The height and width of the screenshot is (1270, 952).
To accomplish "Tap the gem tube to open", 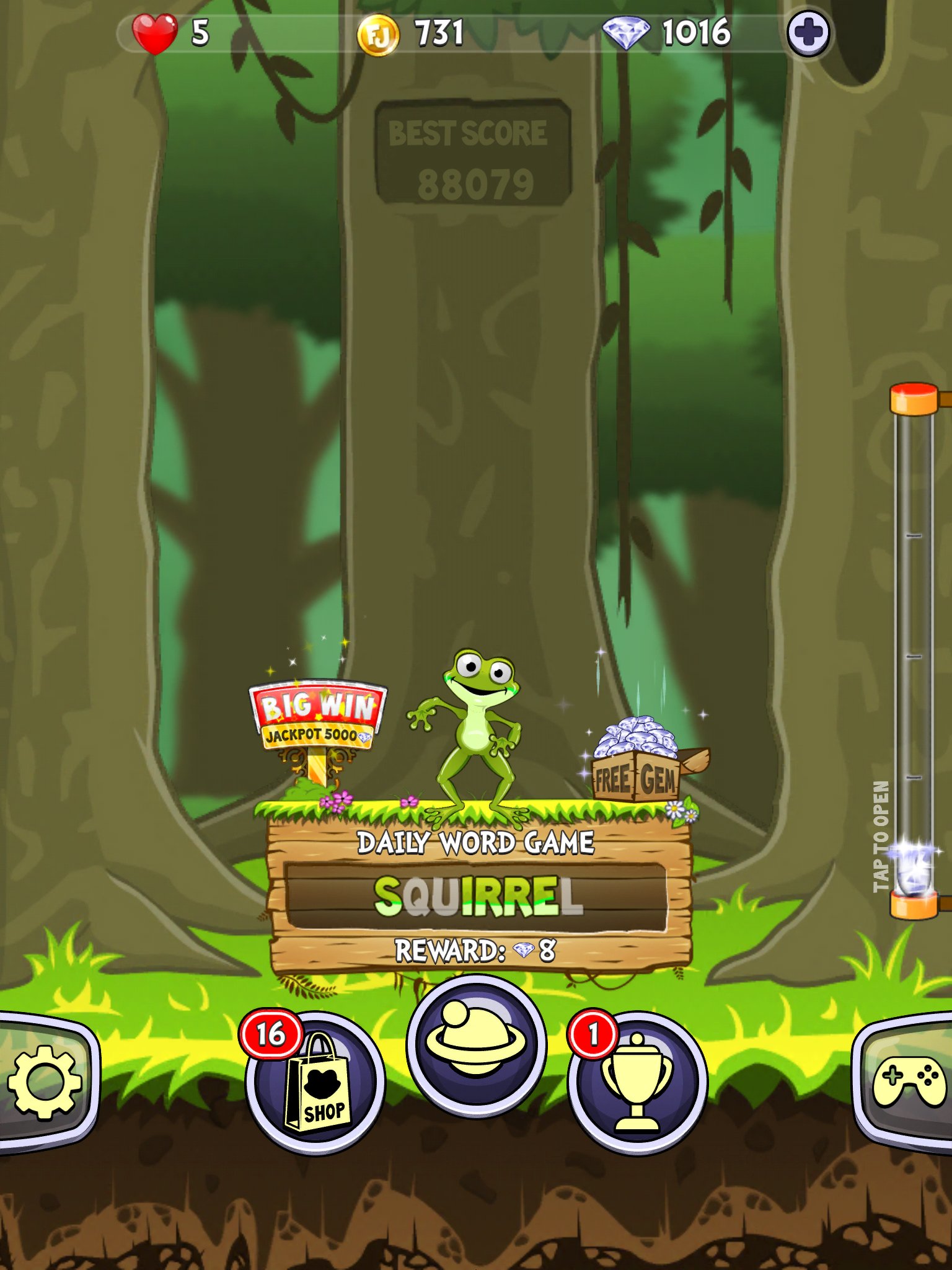I will [x=913, y=651].
